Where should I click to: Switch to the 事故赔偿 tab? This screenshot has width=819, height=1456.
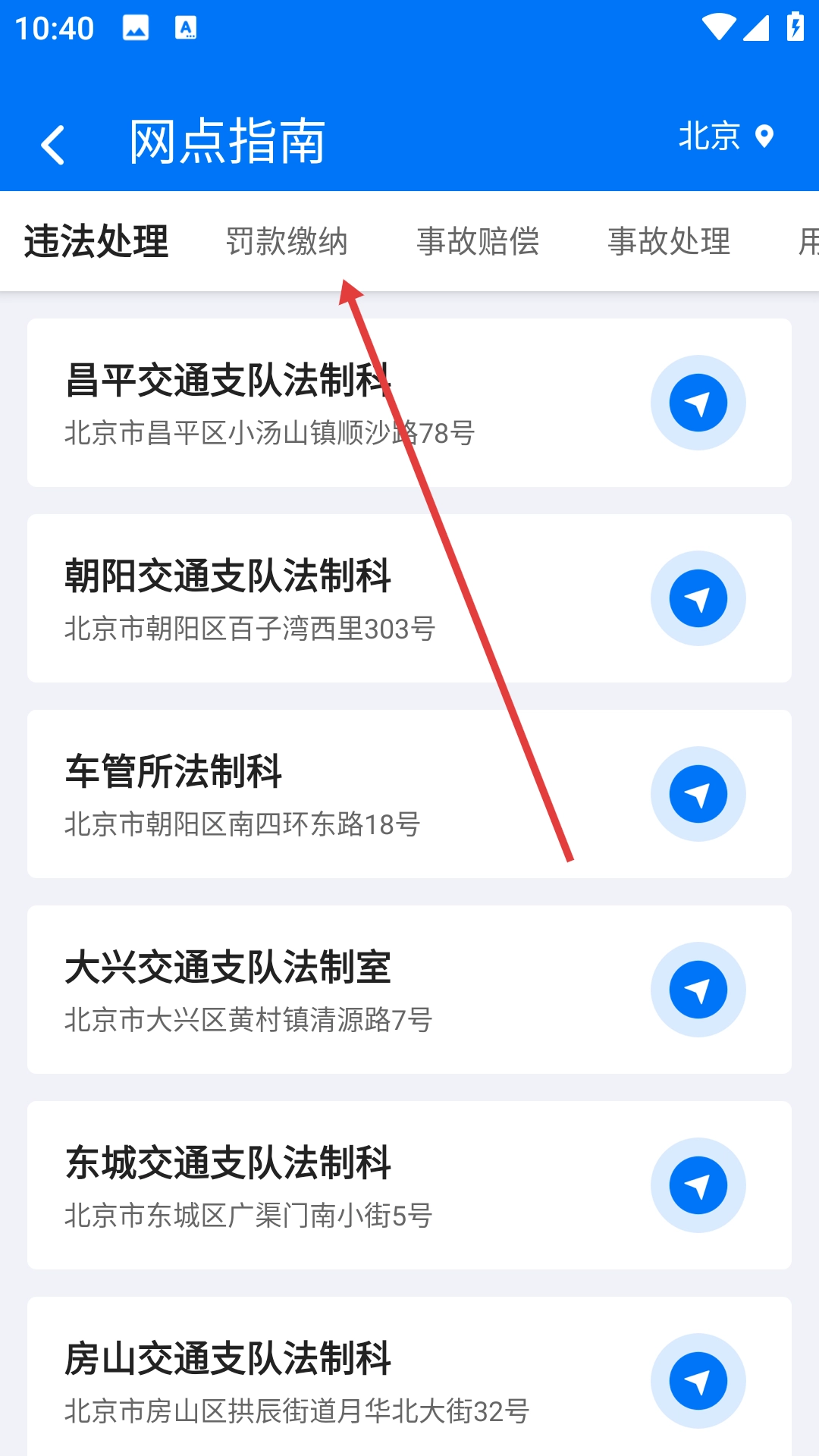(478, 241)
